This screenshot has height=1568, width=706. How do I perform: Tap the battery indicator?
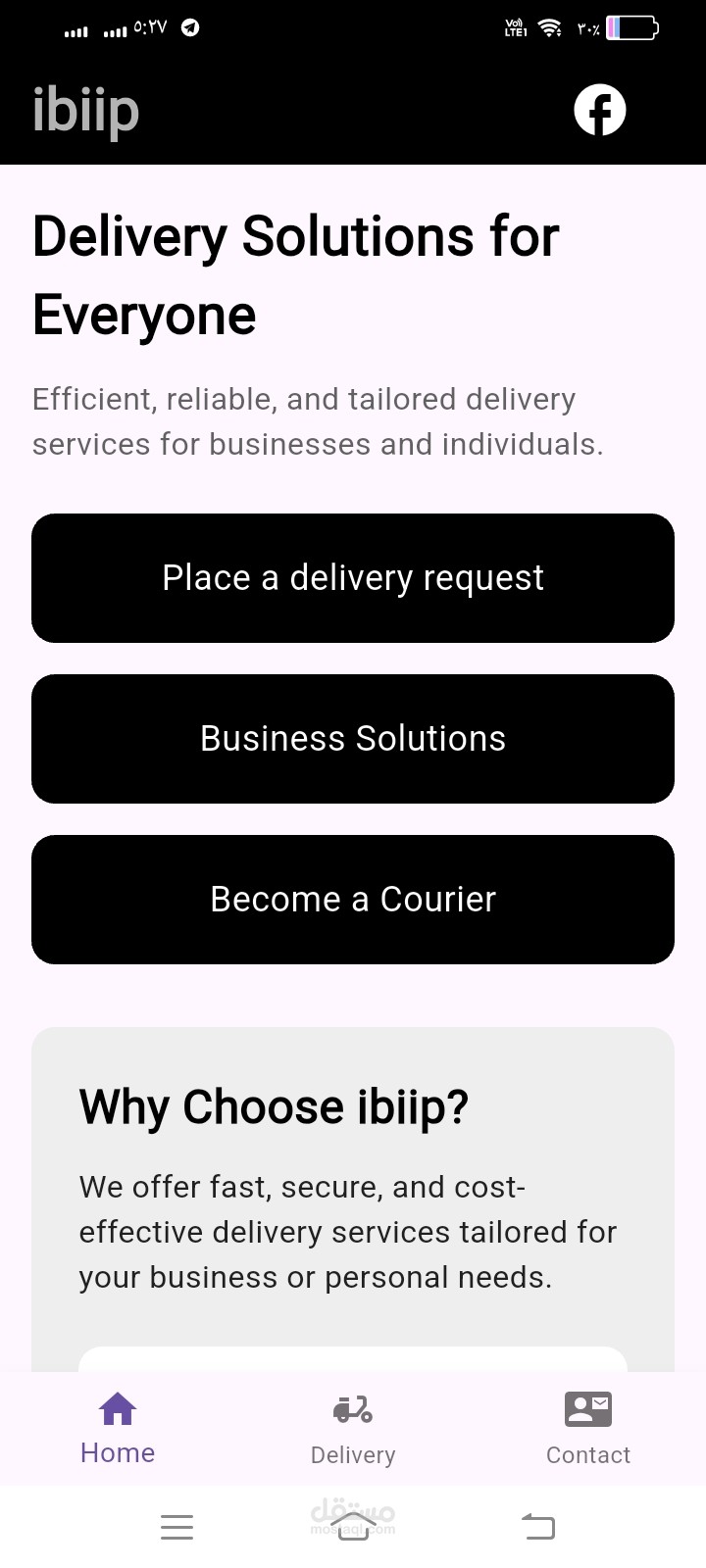tap(631, 27)
